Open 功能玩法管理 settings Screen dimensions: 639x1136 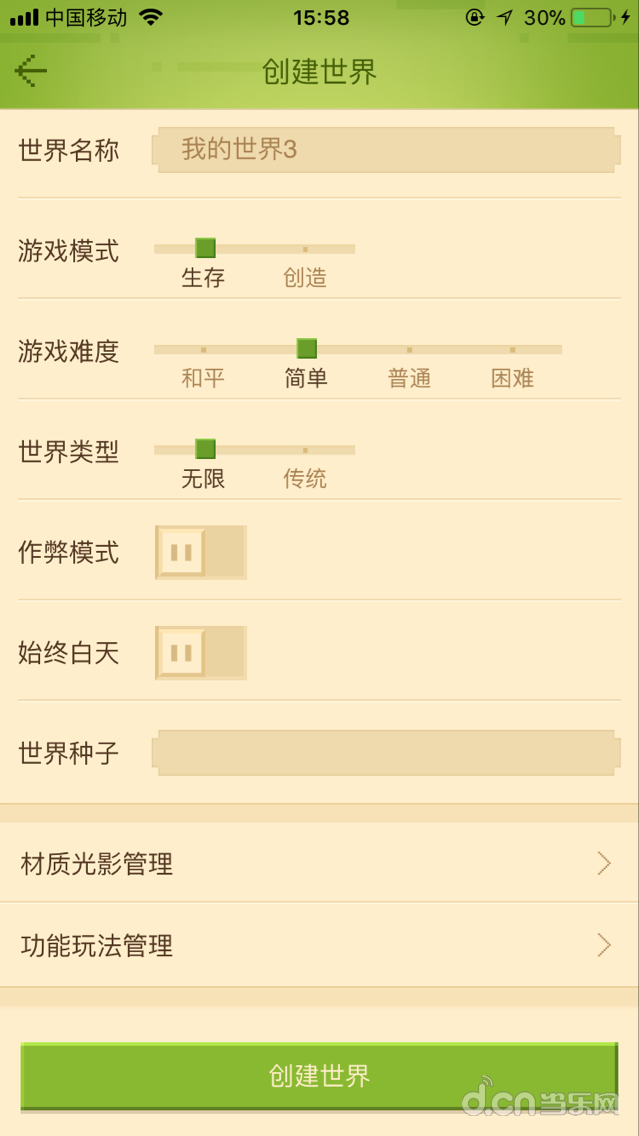[x=319, y=945]
